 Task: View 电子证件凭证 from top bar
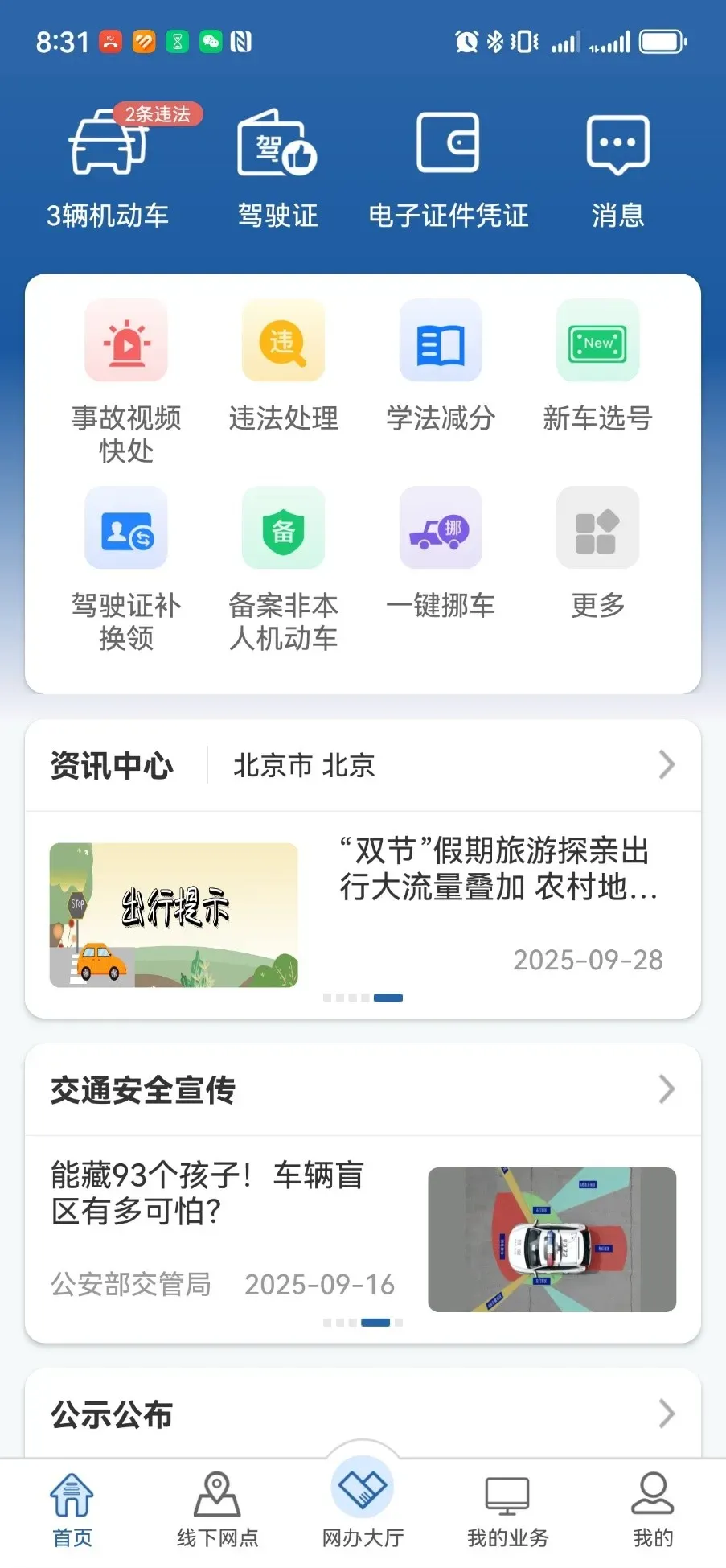(448, 165)
